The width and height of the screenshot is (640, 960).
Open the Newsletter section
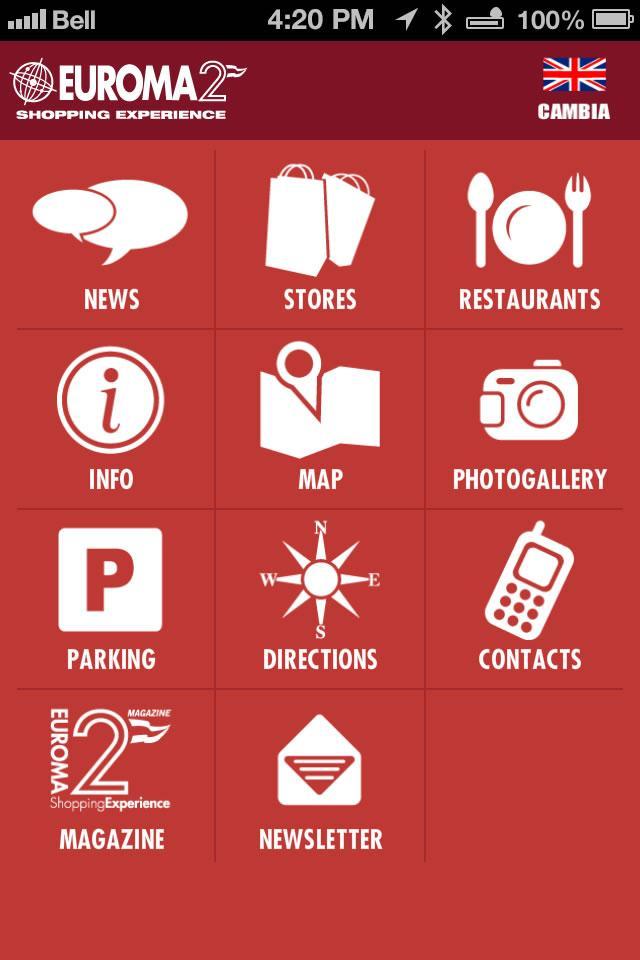pyautogui.click(x=320, y=778)
